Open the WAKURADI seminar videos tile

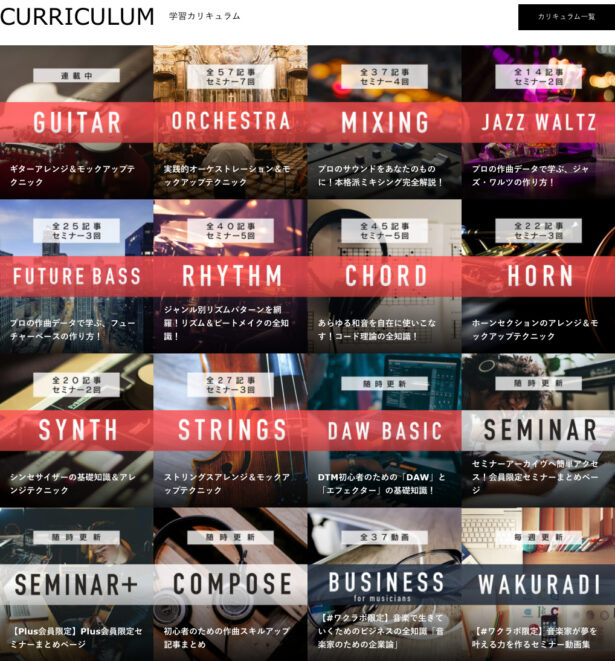tap(538, 584)
